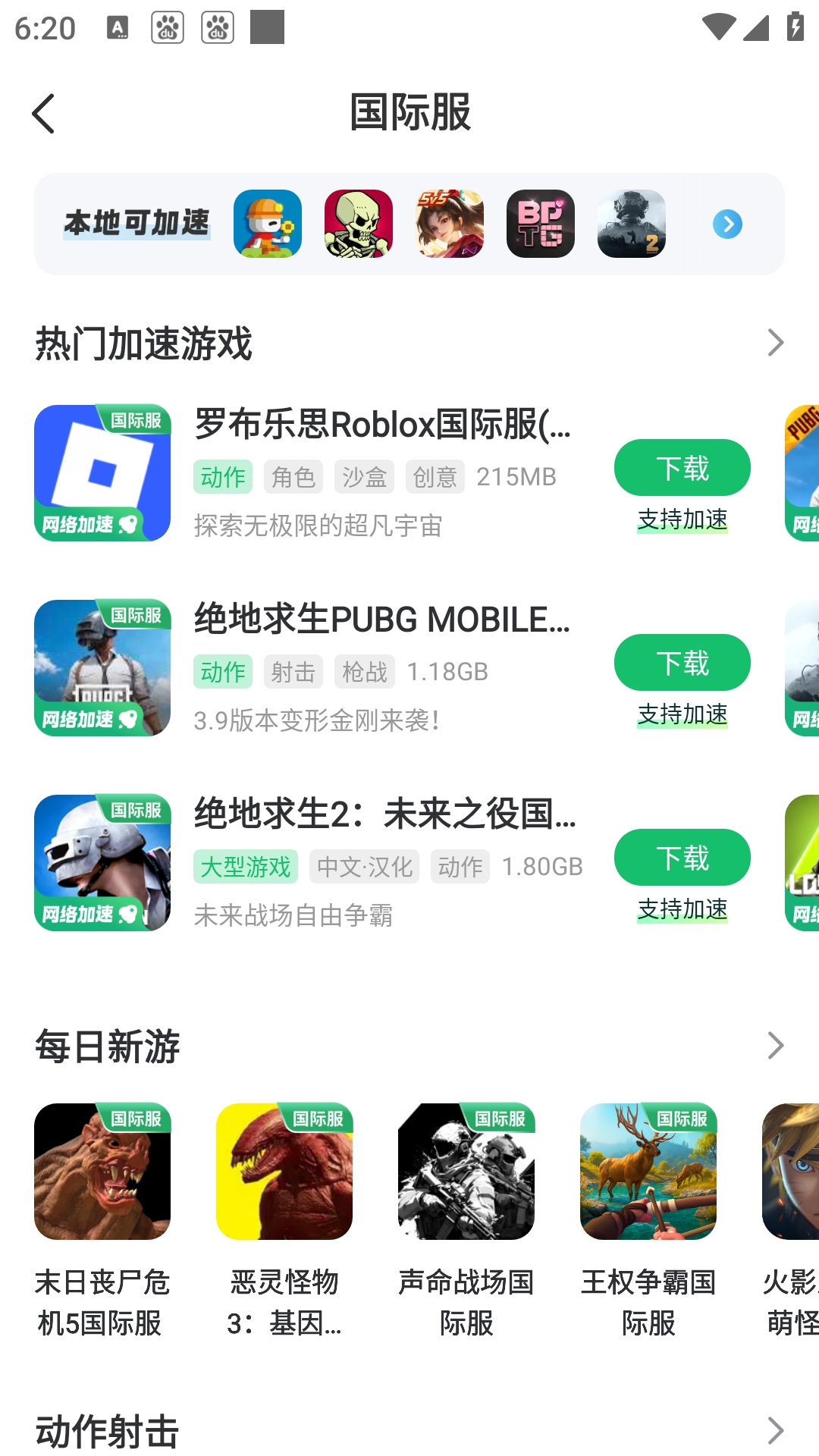Tap the blue arrow in 本地可加速 banner
819x1456 pixels.
tap(727, 224)
